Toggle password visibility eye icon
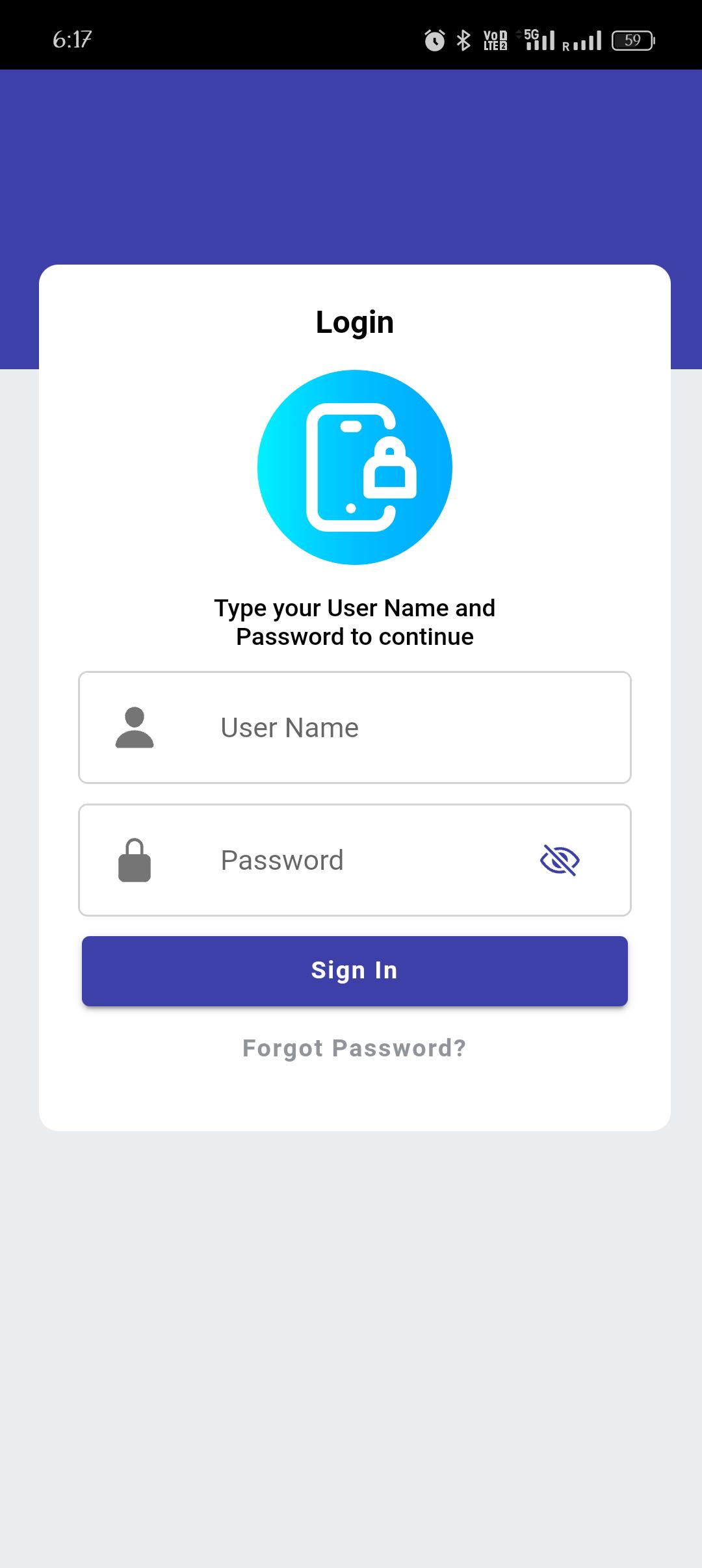The width and height of the screenshot is (702, 1568). [x=560, y=860]
